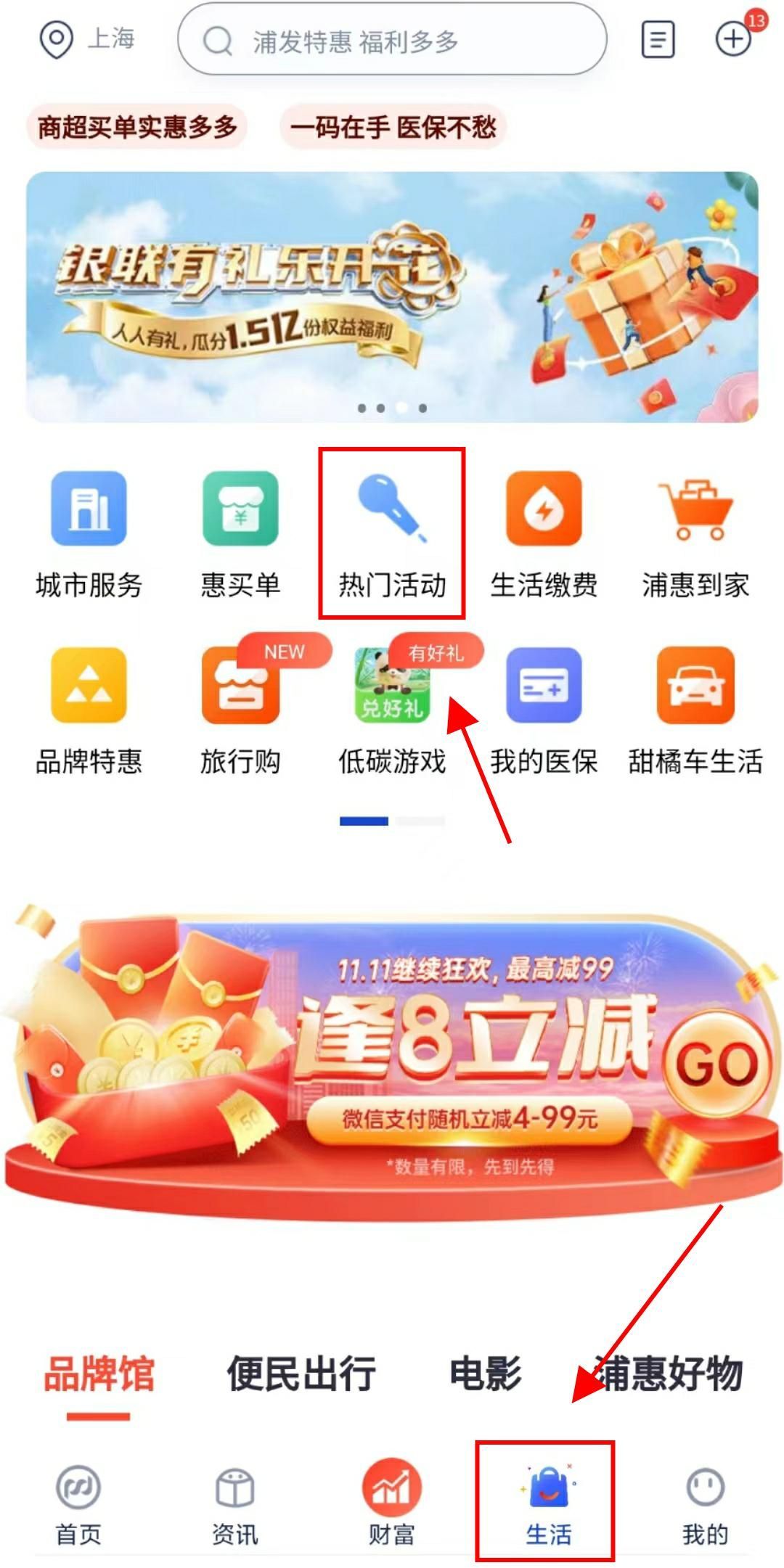This screenshot has height=1568, width=784.
Task: Select the 商超买单实惠多多 chip
Action: [x=137, y=128]
